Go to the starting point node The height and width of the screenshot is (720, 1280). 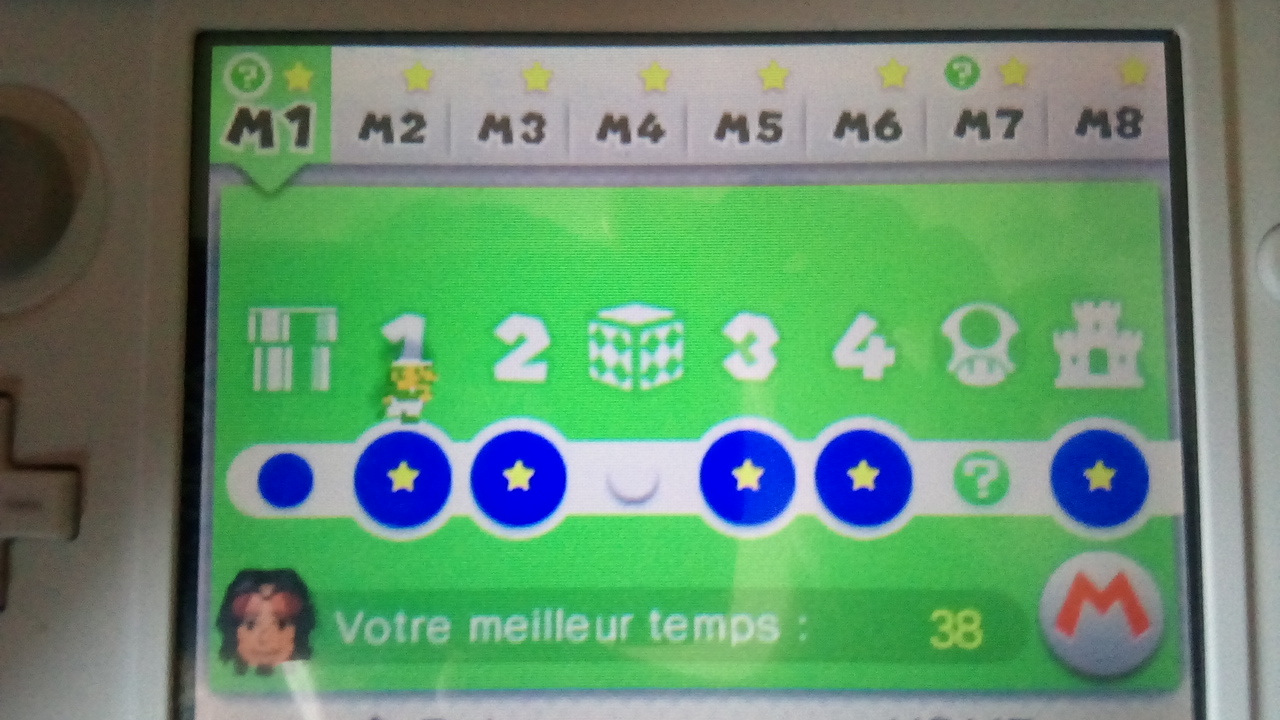(x=285, y=480)
